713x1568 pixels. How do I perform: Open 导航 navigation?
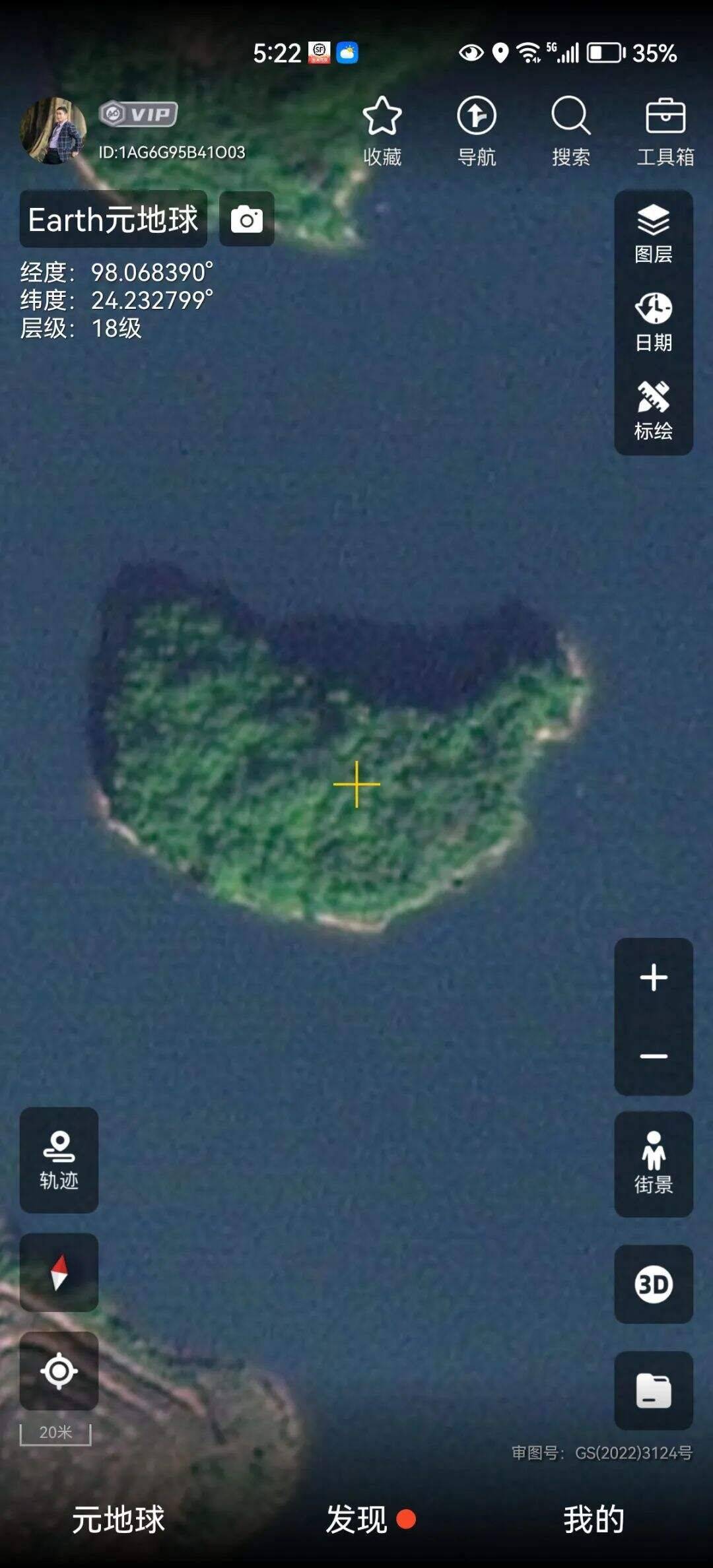pyautogui.click(x=477, y=131)
